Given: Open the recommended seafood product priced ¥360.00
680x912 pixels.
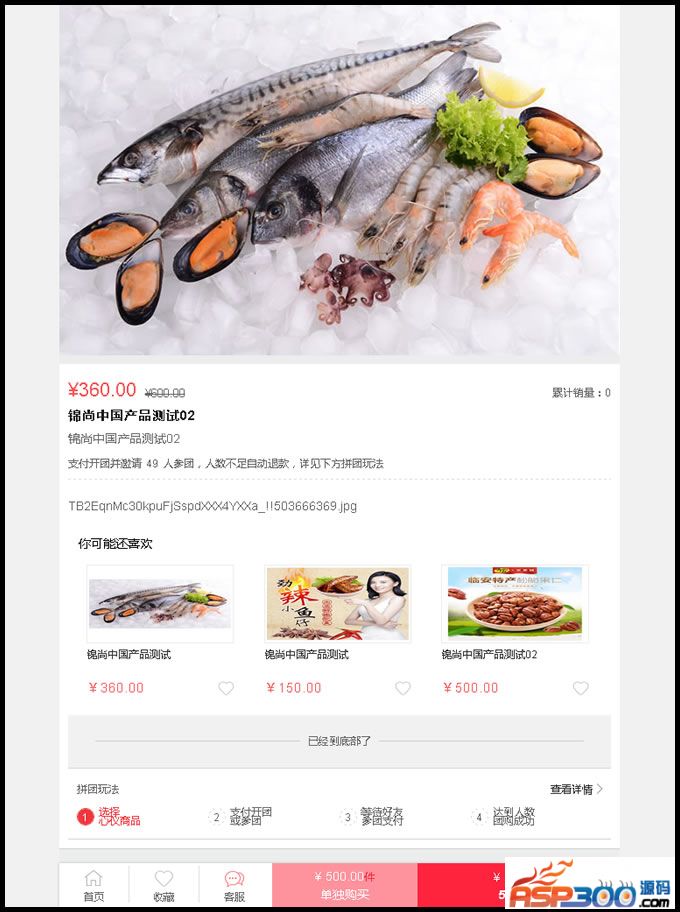Looking at the screenshot, I should point(160,603).
